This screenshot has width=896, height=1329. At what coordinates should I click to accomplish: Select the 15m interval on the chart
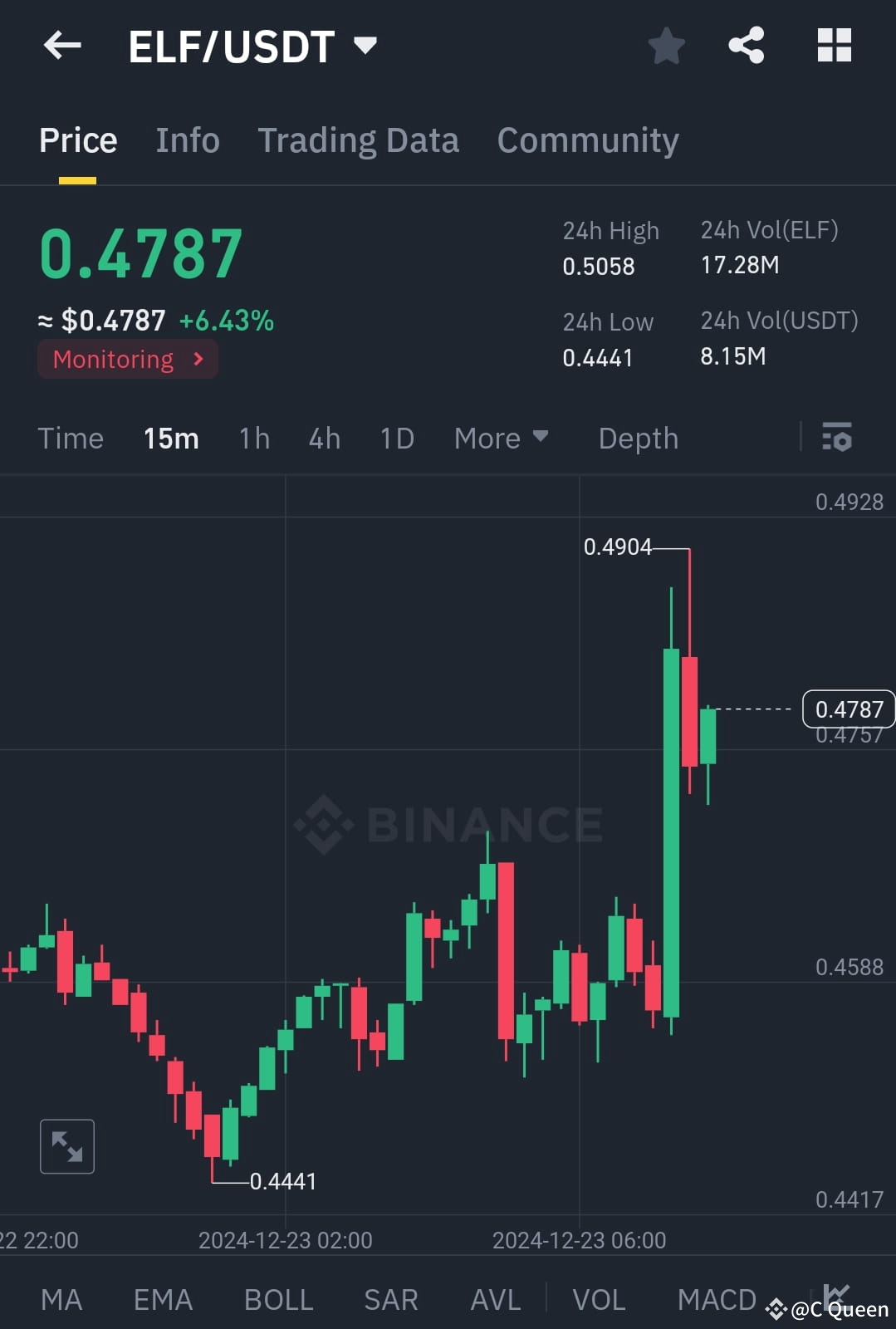click(171, 438)
